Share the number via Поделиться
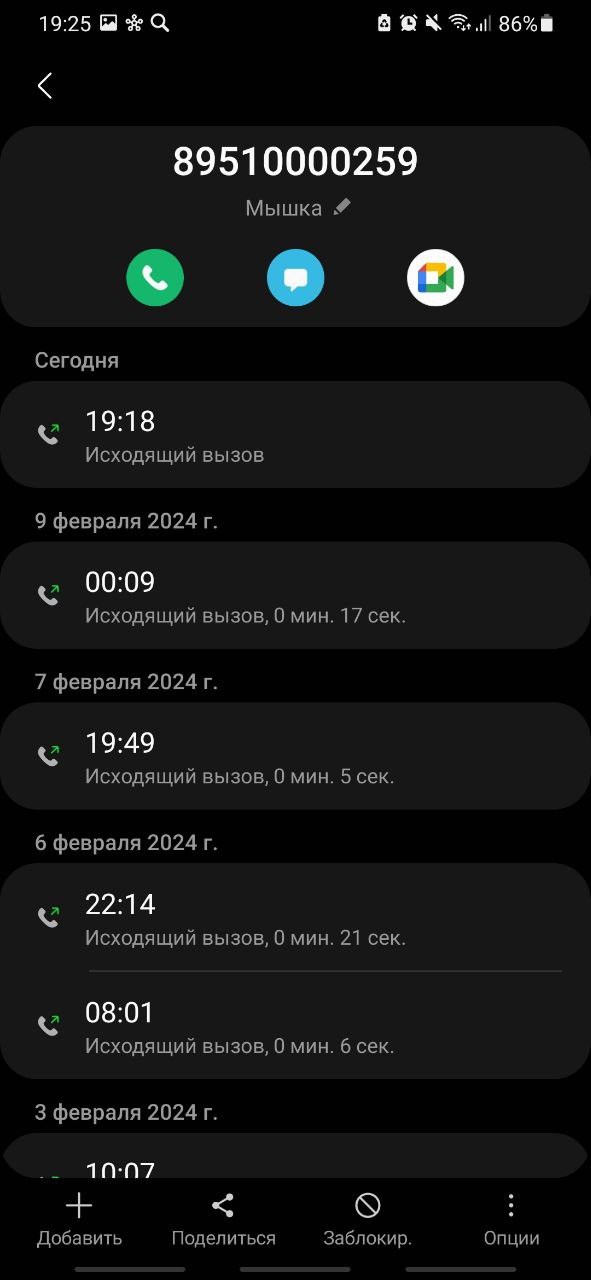The height and width of the screenshot is (1280, 591). click(223, 1221)
